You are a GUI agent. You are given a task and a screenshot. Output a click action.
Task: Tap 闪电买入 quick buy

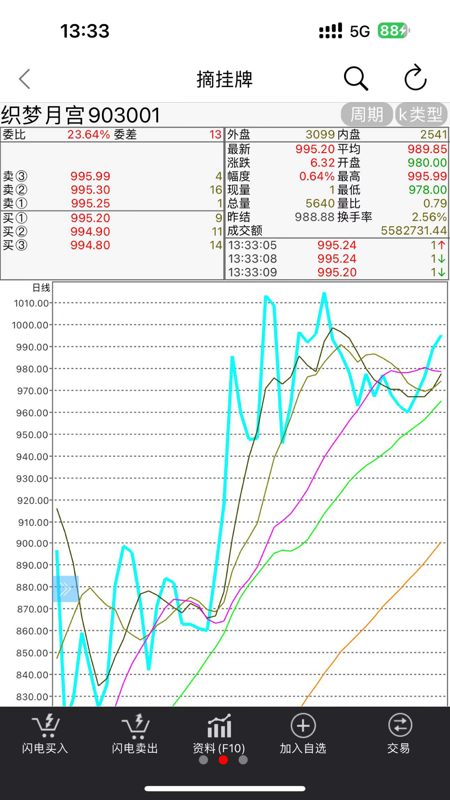45,735
